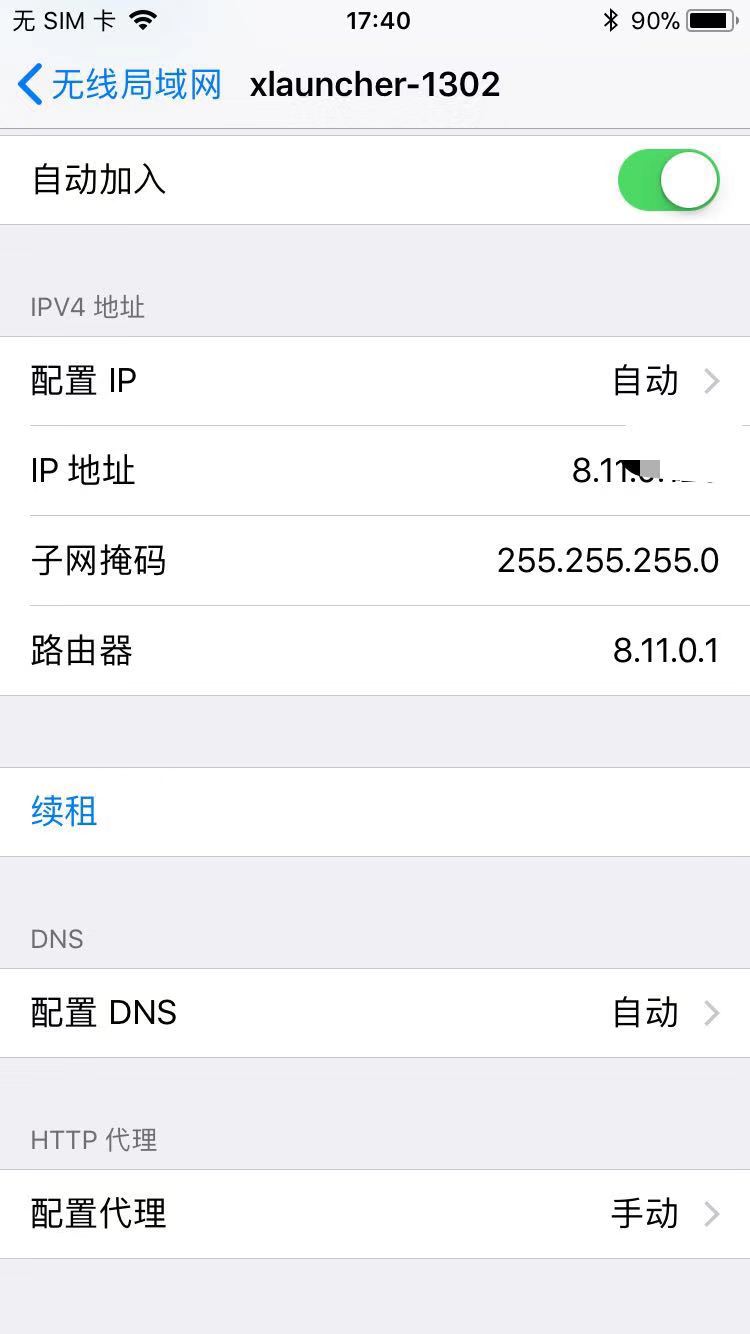Tap the clock showing 17:40
750x1334 pixels.
(377, 20)
